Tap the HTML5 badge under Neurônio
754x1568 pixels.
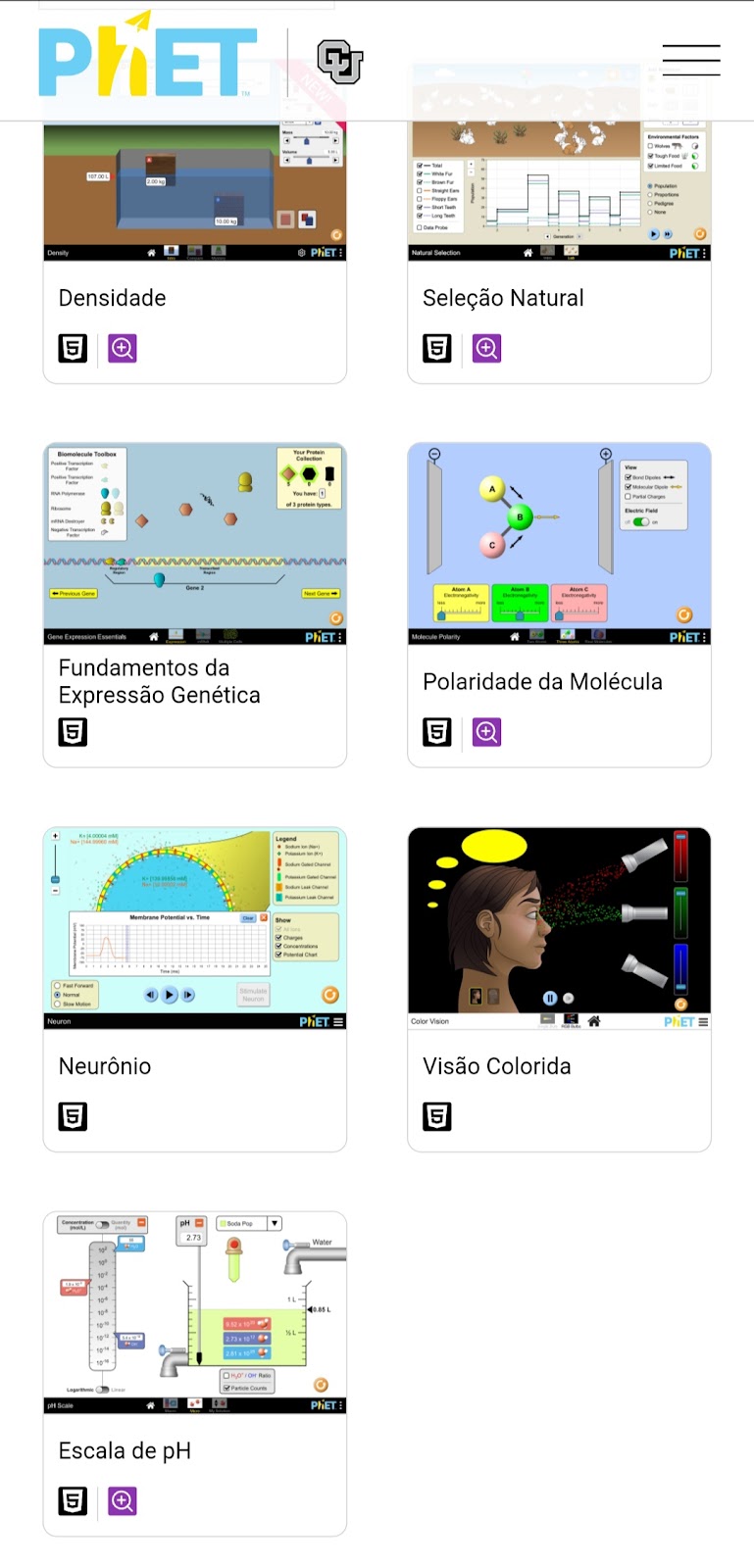[73, 1116]
